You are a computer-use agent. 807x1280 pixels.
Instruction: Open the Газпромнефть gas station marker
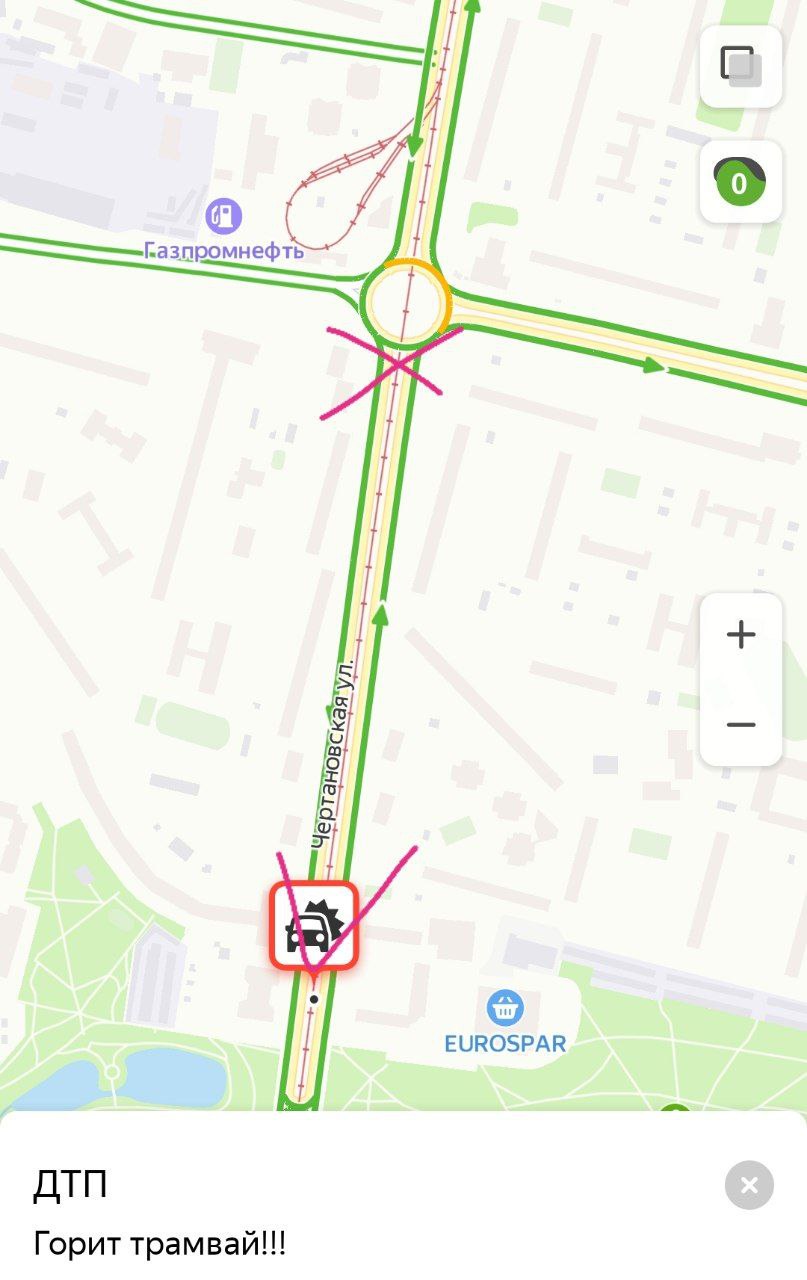click(x=223, y=214)
